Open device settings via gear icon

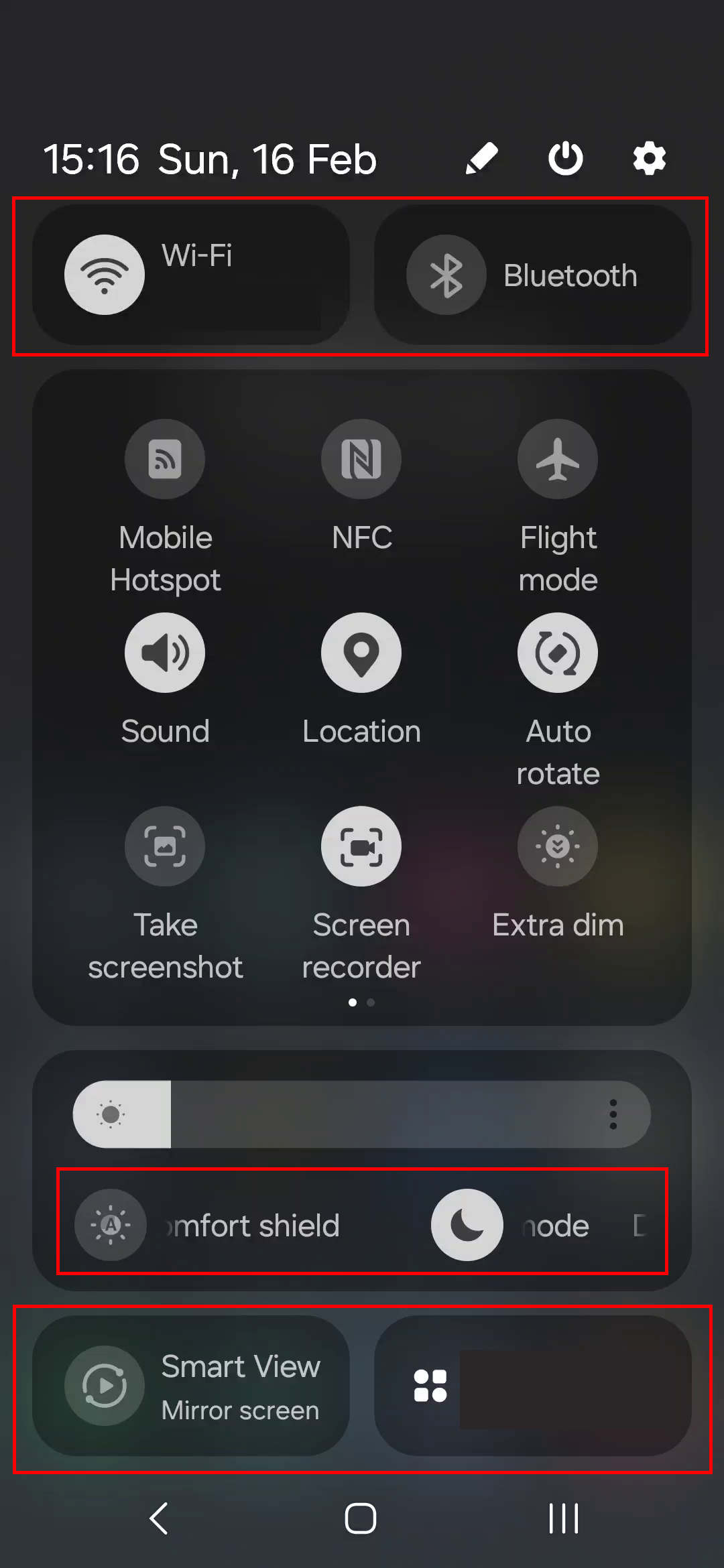tap(649, 159)
